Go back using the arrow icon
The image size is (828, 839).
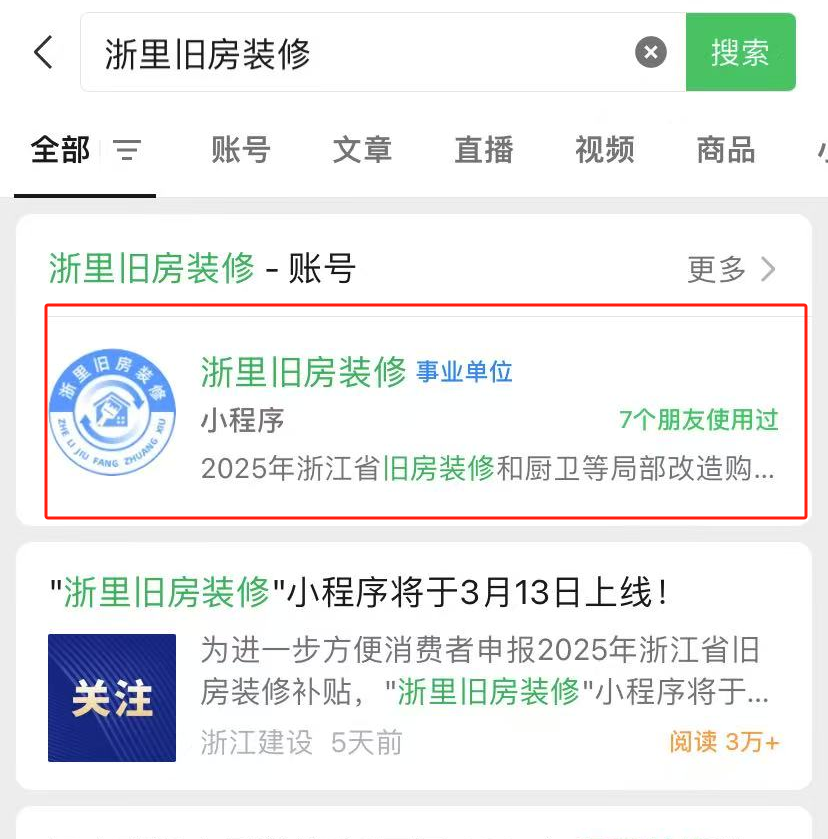(x=43, y=52)
